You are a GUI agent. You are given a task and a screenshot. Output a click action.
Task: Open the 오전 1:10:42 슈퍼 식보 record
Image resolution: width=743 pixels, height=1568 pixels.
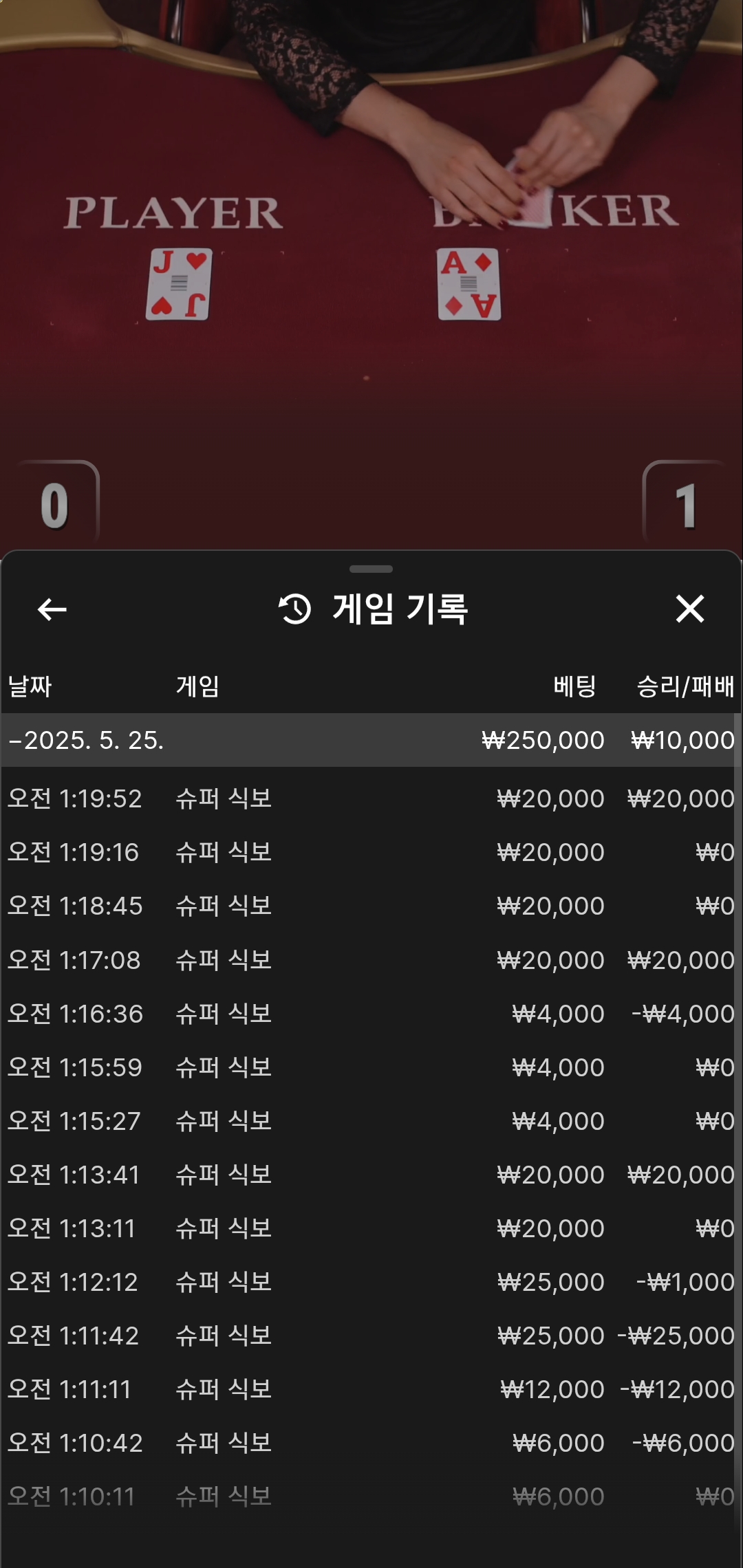click(x=370, y=1442)
